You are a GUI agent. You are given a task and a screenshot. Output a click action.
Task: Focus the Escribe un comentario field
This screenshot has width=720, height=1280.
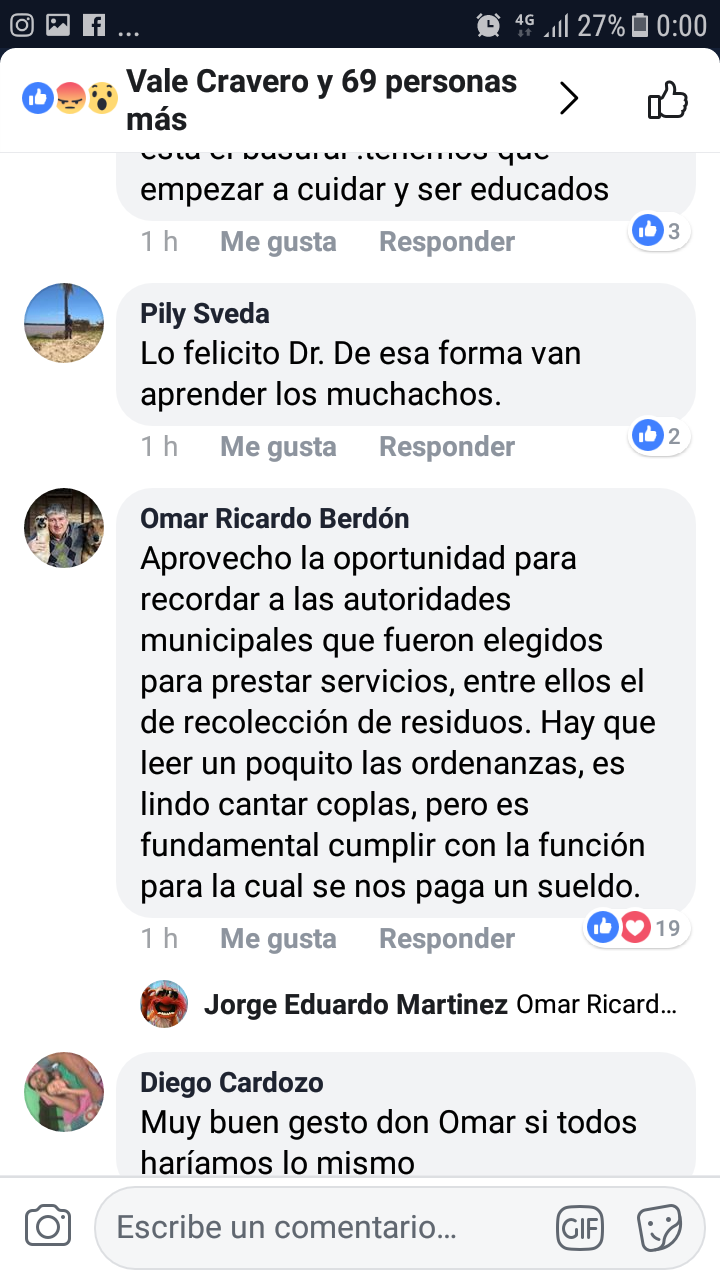click(320, 1227)
